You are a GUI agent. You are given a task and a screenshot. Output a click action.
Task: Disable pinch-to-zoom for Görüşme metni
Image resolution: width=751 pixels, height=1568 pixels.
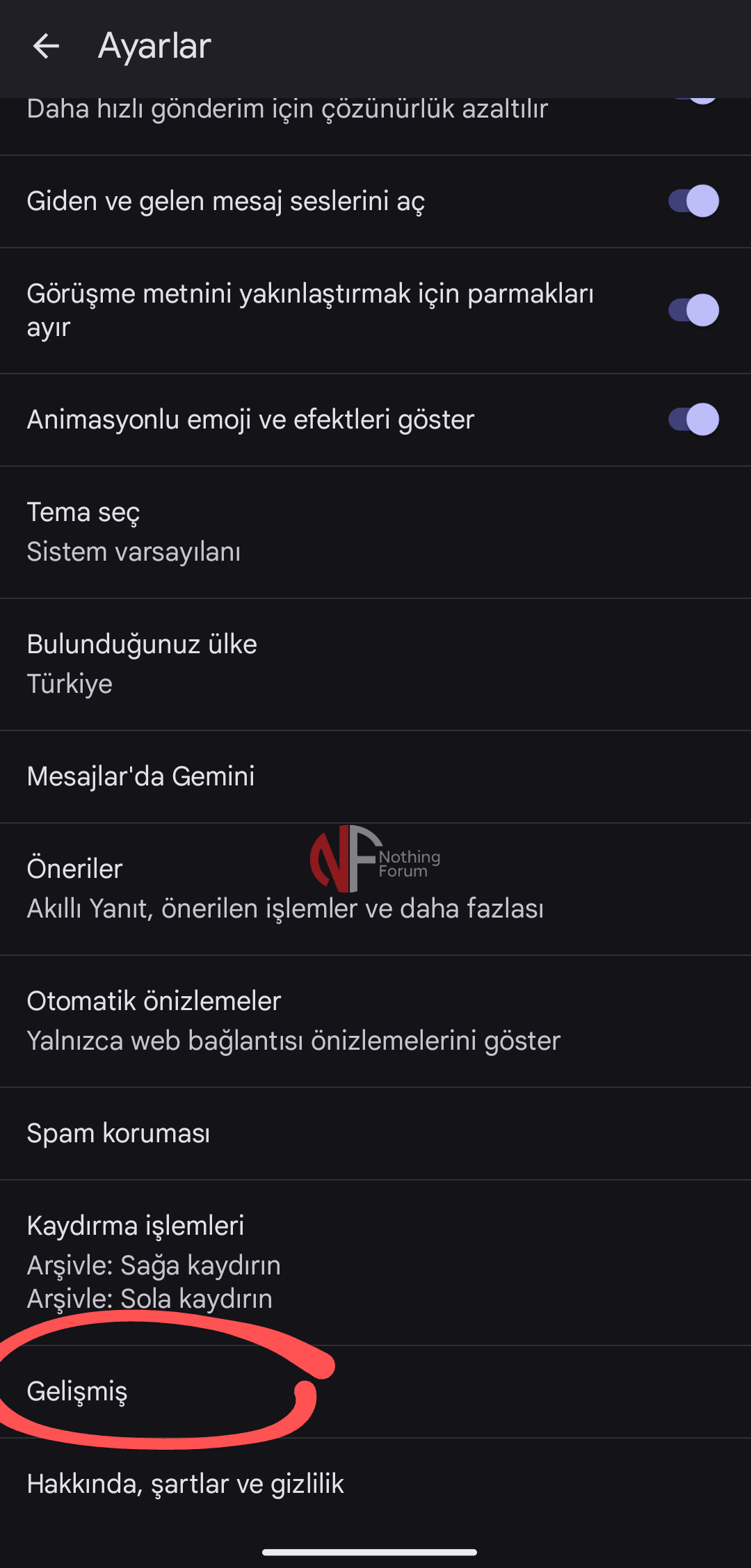tap(693, 310)
